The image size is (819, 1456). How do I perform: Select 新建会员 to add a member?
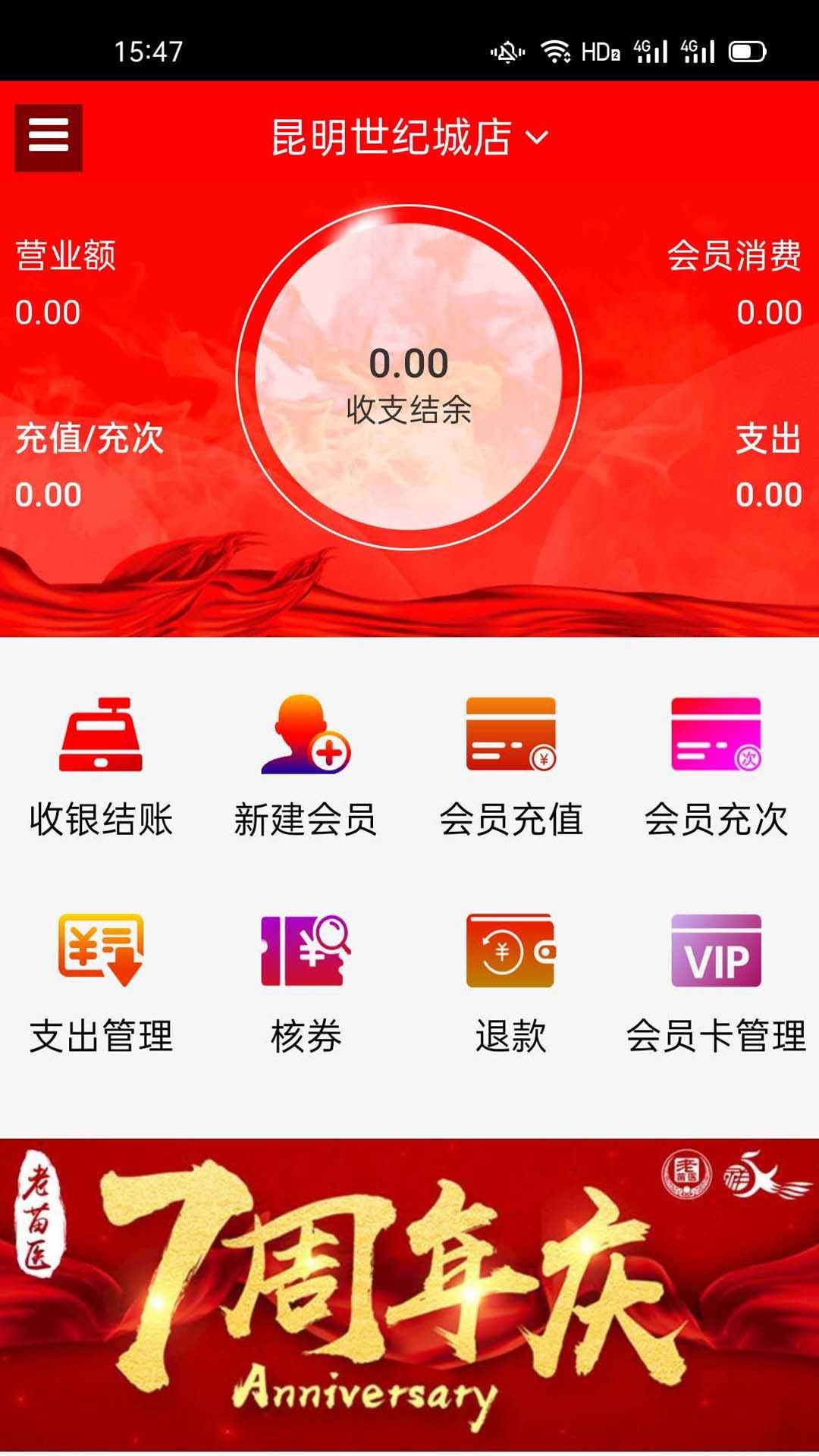[x=306, y=766]
